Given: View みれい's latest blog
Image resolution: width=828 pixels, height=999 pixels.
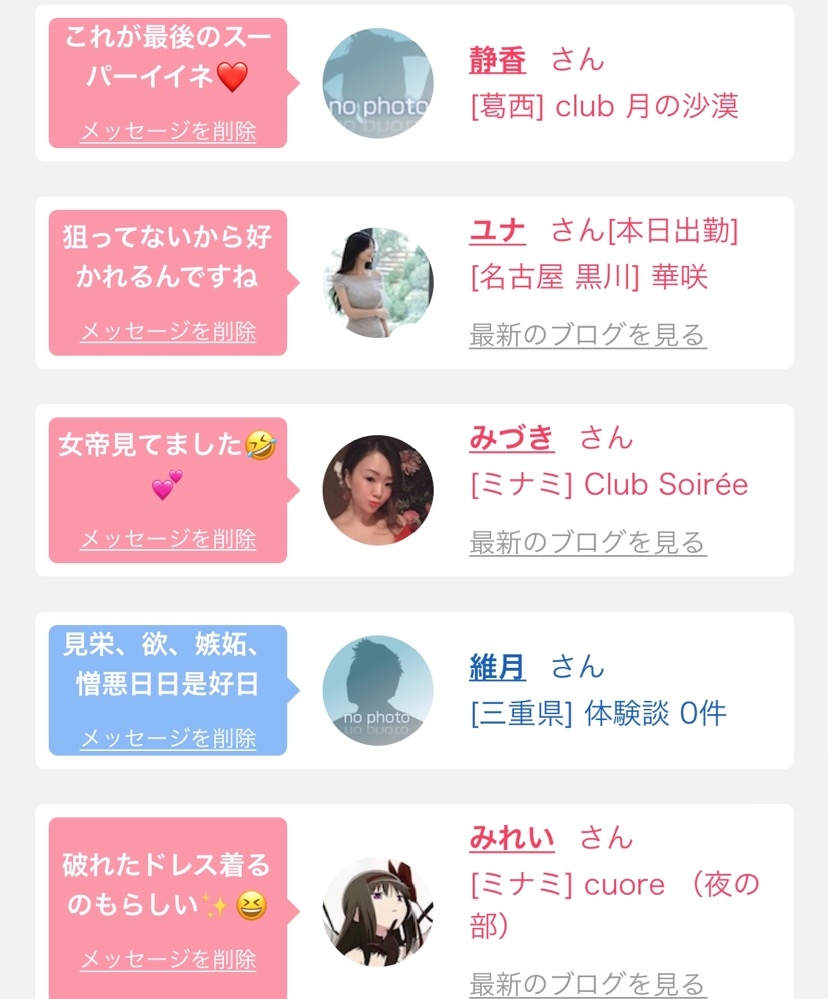Looking at the screenshot, I should [588, 984].
